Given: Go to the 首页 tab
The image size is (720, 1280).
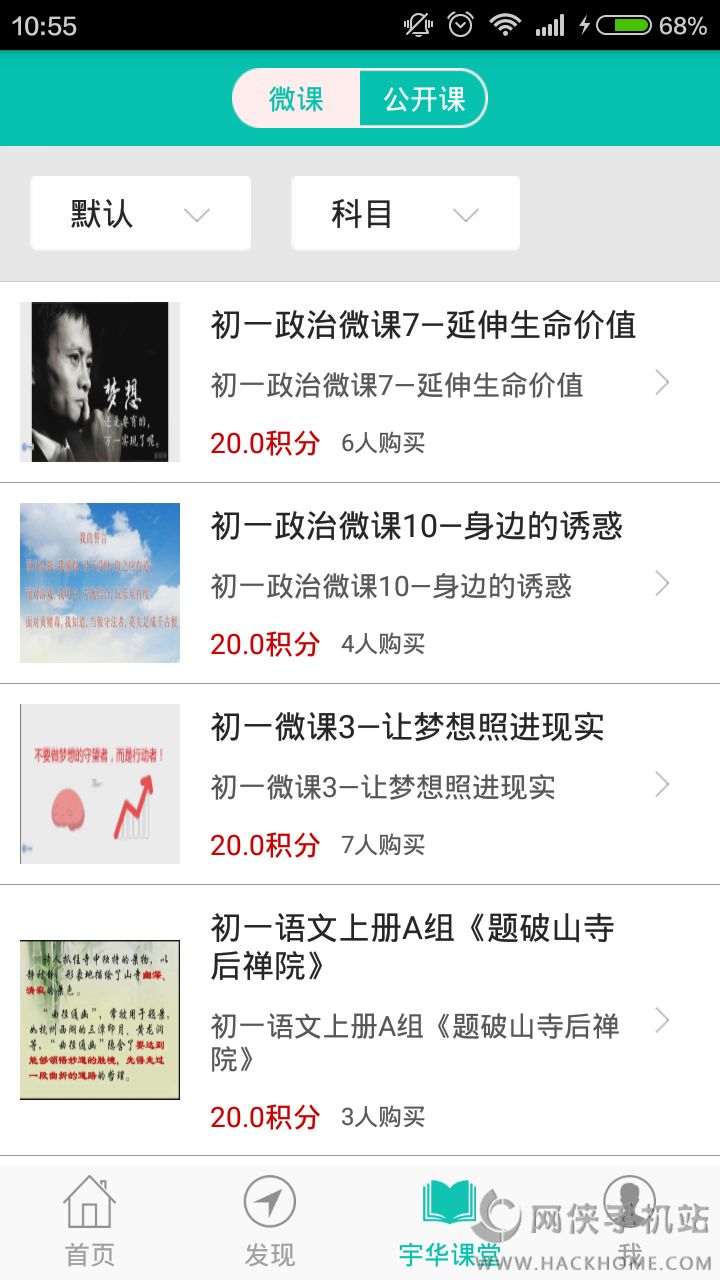Looking at the screenshot, I should coord(90,1222).
